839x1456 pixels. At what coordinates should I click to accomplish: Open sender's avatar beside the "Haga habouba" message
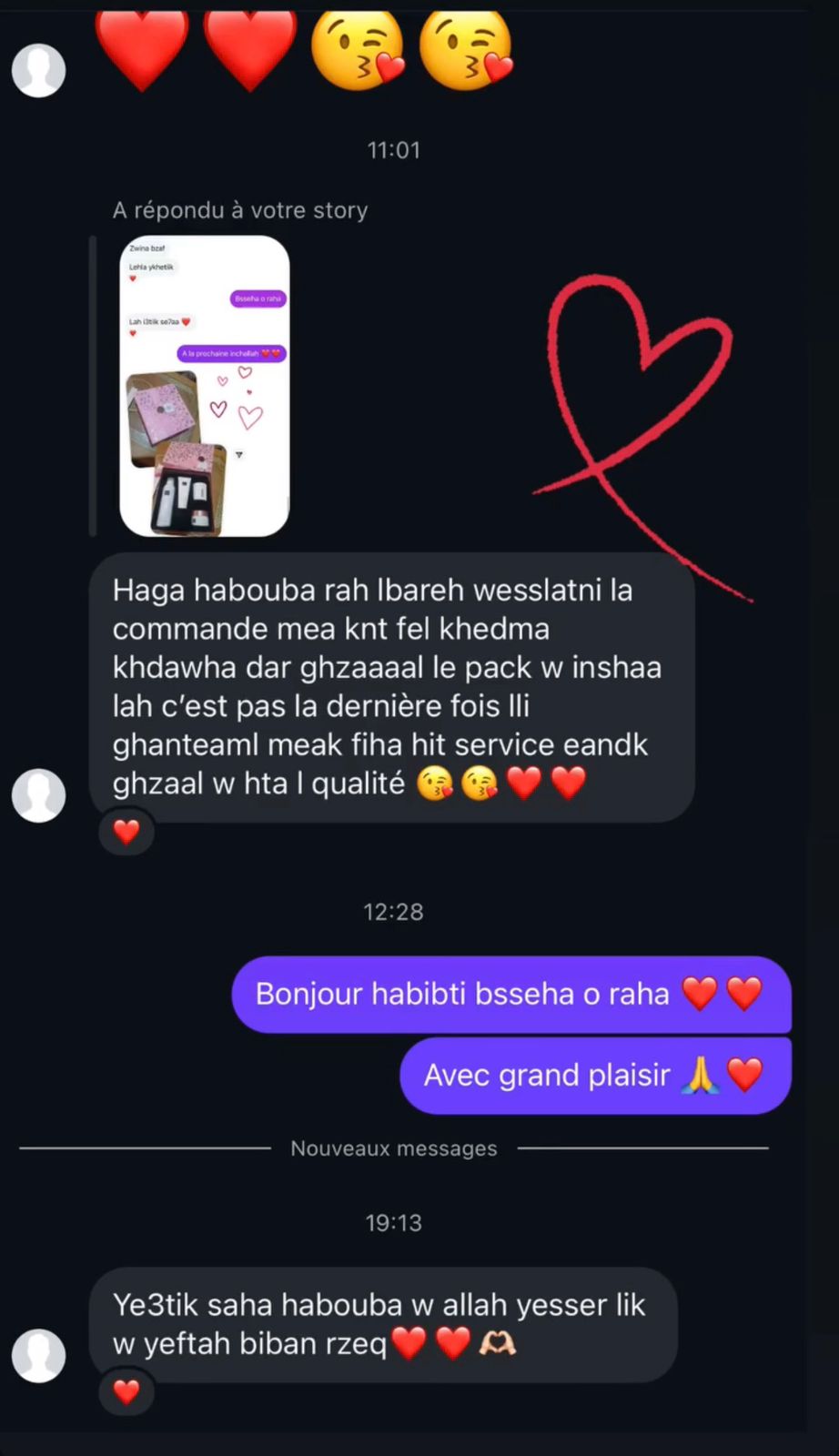pyautogui.click(x=38, y=795)
